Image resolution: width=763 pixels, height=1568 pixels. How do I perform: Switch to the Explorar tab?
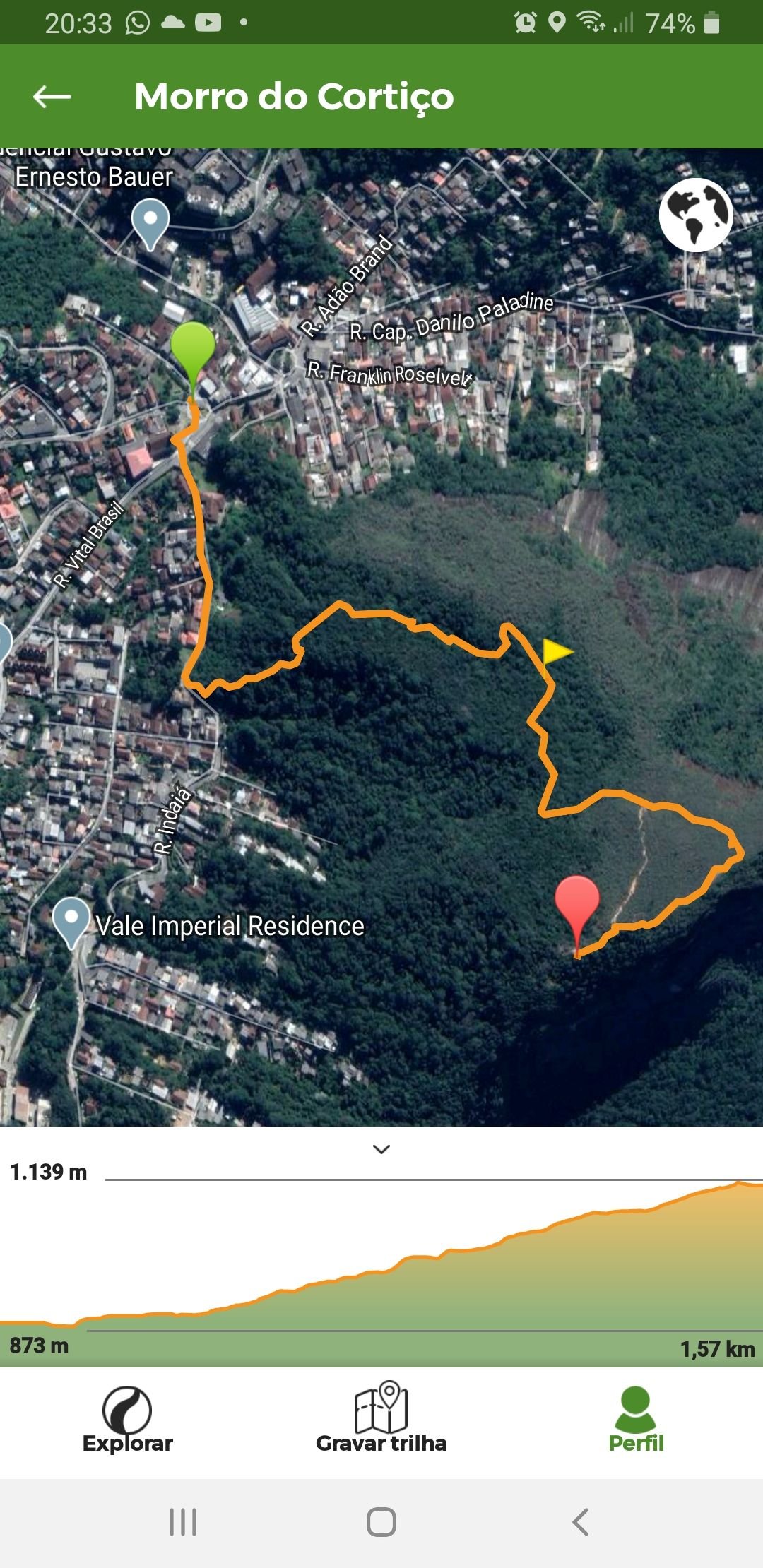pos(127,1420)
